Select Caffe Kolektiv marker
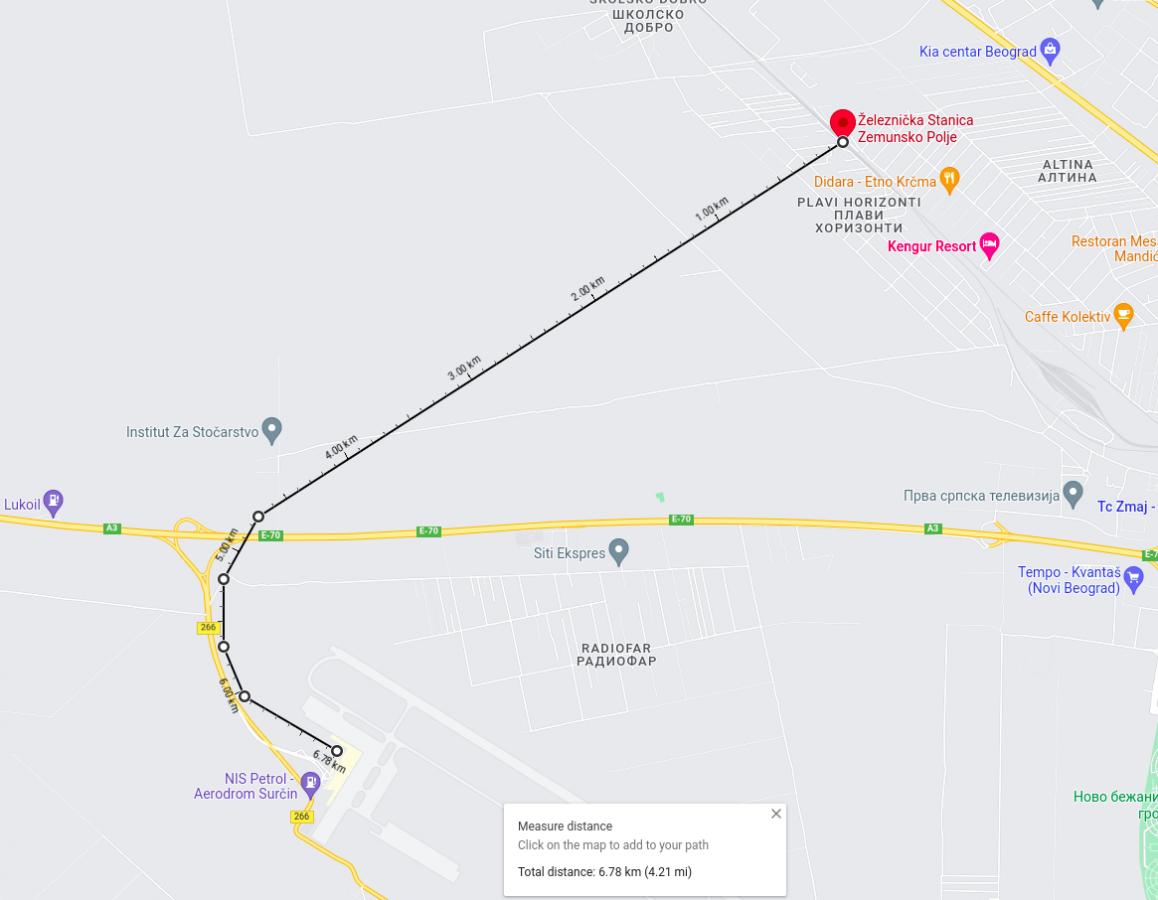1158x900 pixels. coord(1123,315)
